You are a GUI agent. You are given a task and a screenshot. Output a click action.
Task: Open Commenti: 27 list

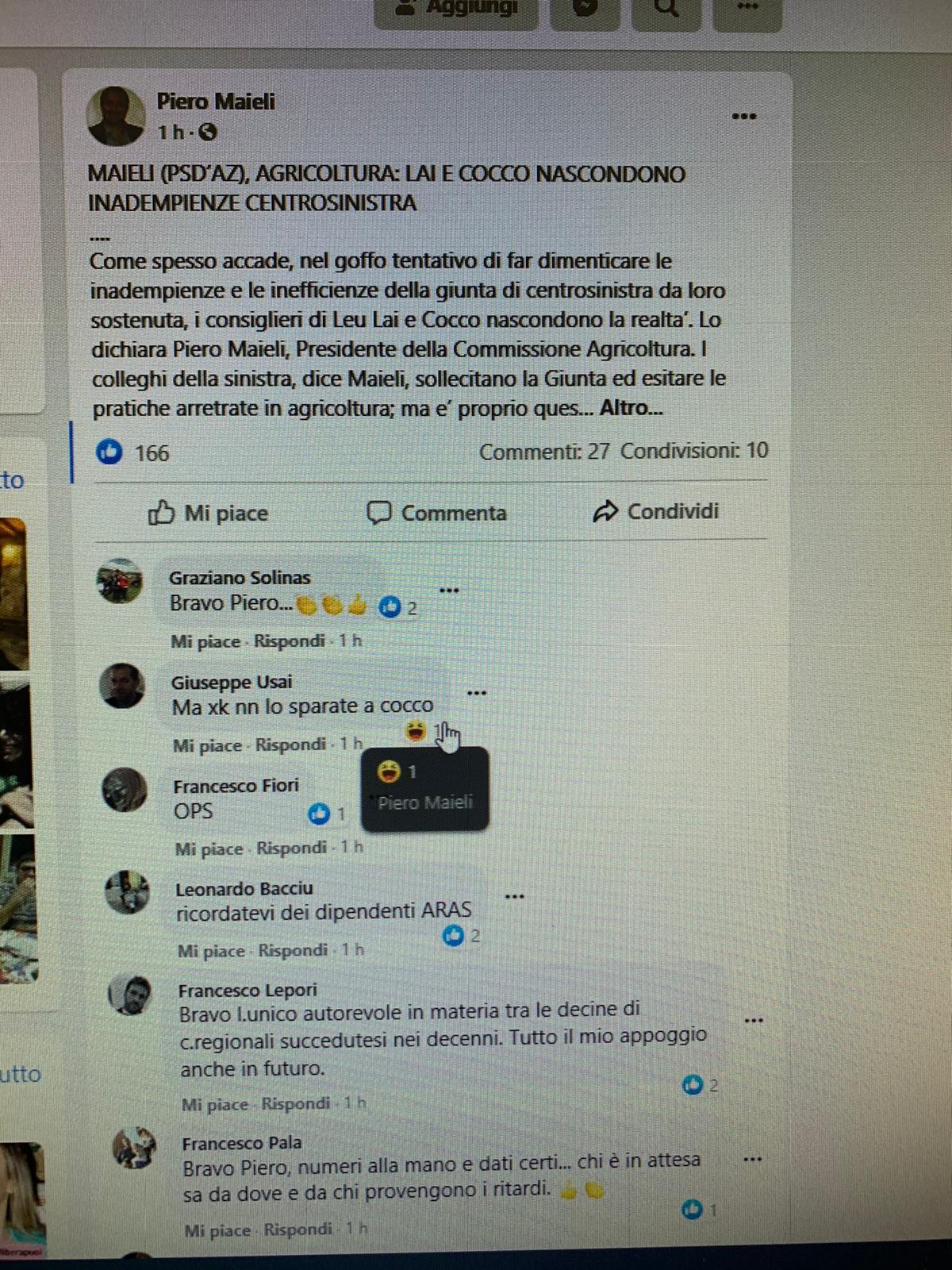pyautogui.click(x=543, y=452)
